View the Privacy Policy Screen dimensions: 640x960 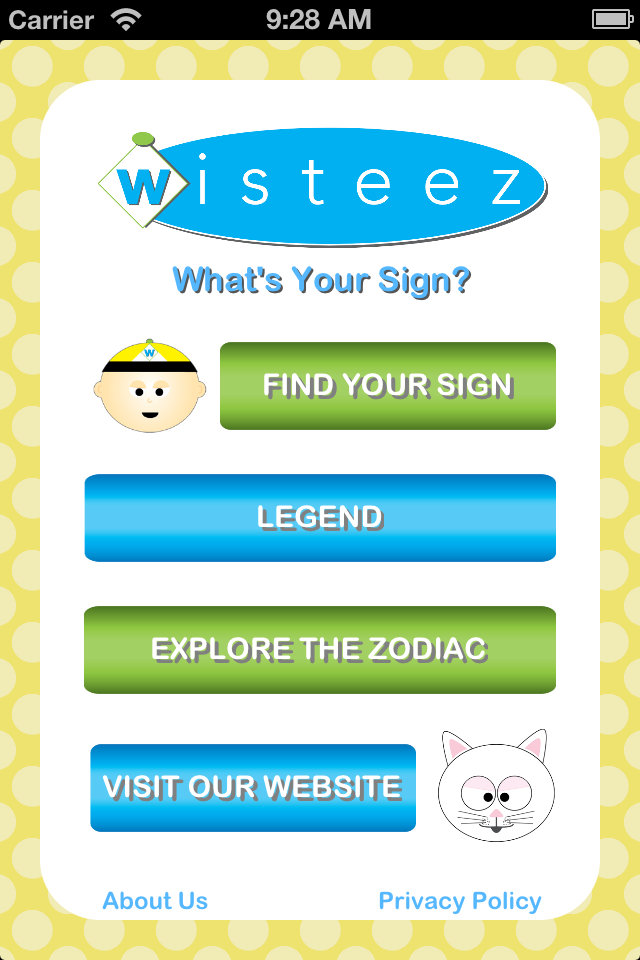tap(460, 901)
